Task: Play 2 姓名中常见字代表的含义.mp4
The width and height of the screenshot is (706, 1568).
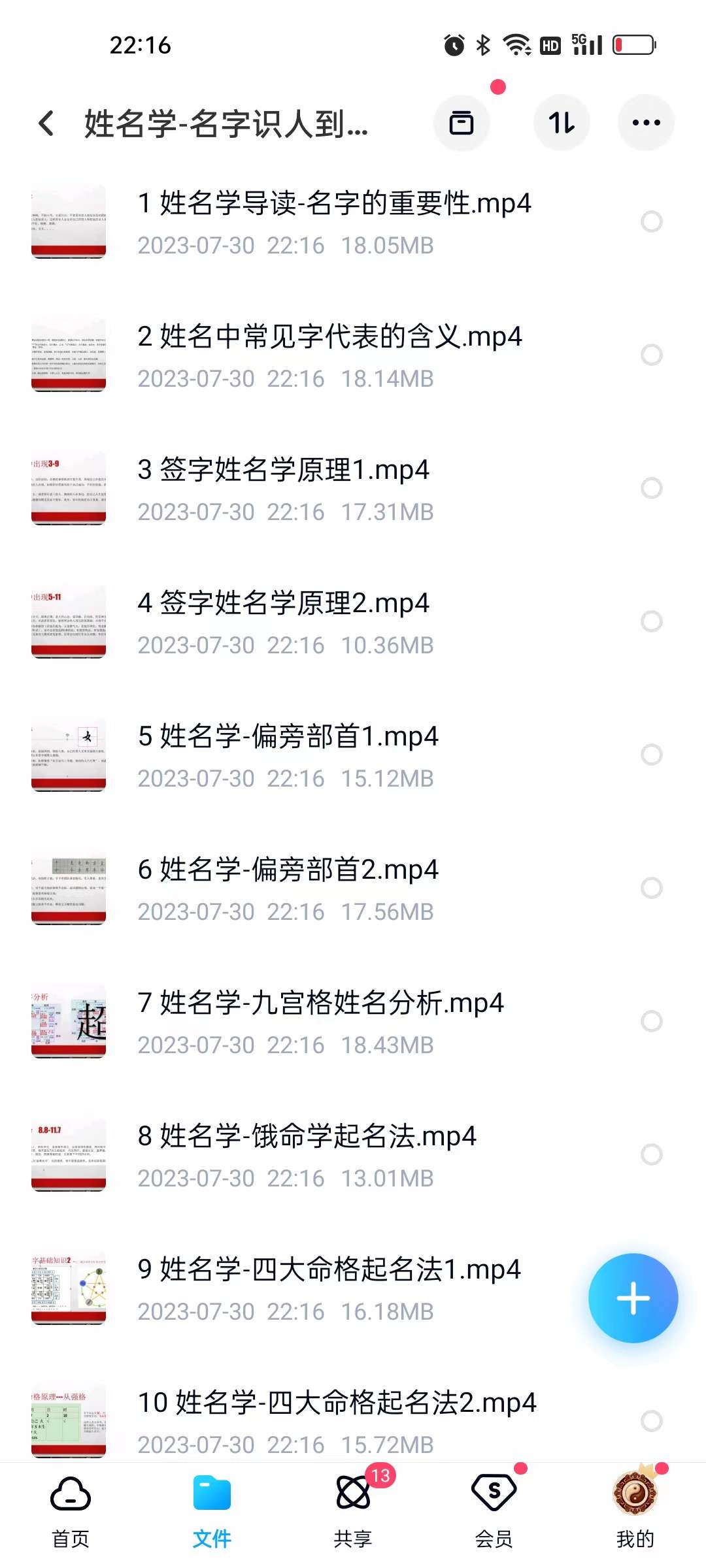Action: (329, 355)
